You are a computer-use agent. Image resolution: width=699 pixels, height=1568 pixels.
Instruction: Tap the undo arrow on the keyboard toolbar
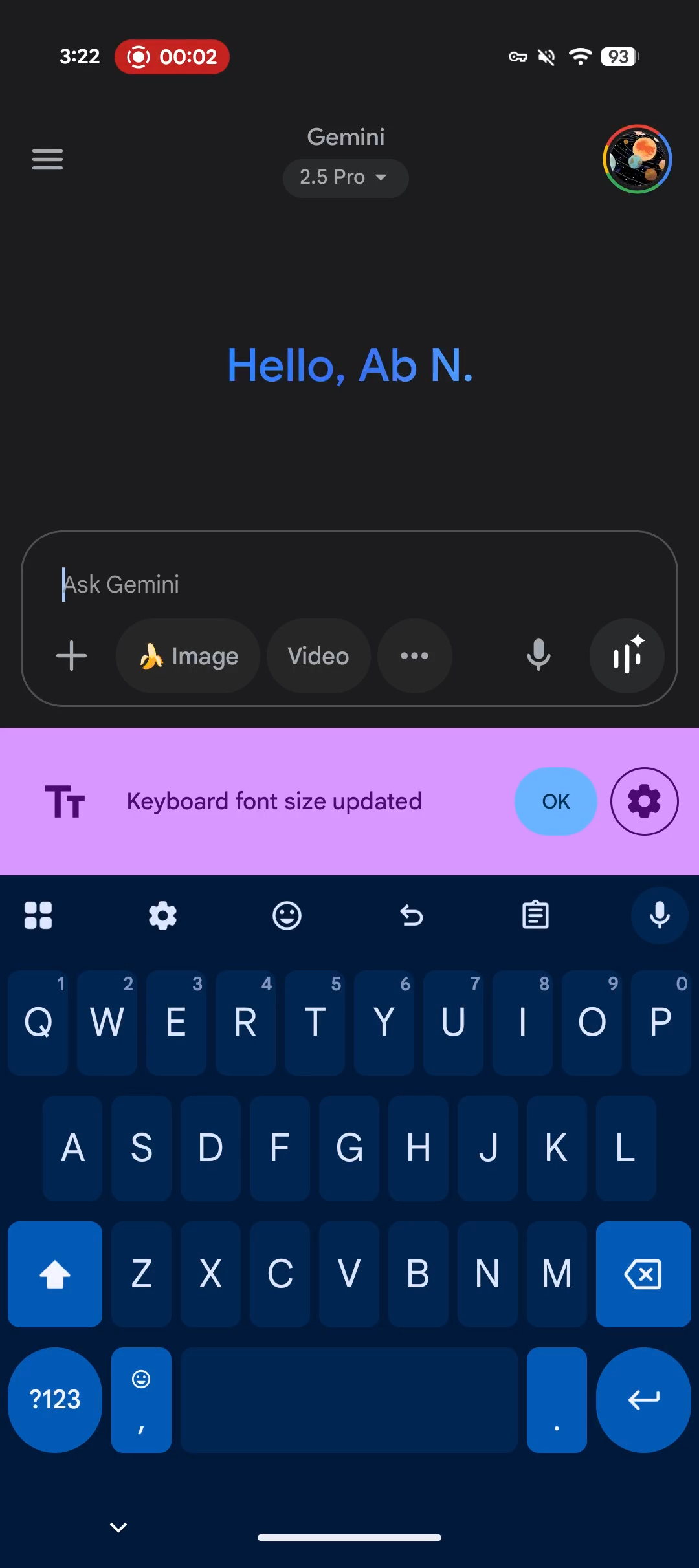pyautogui.click(x=411, y=915)
